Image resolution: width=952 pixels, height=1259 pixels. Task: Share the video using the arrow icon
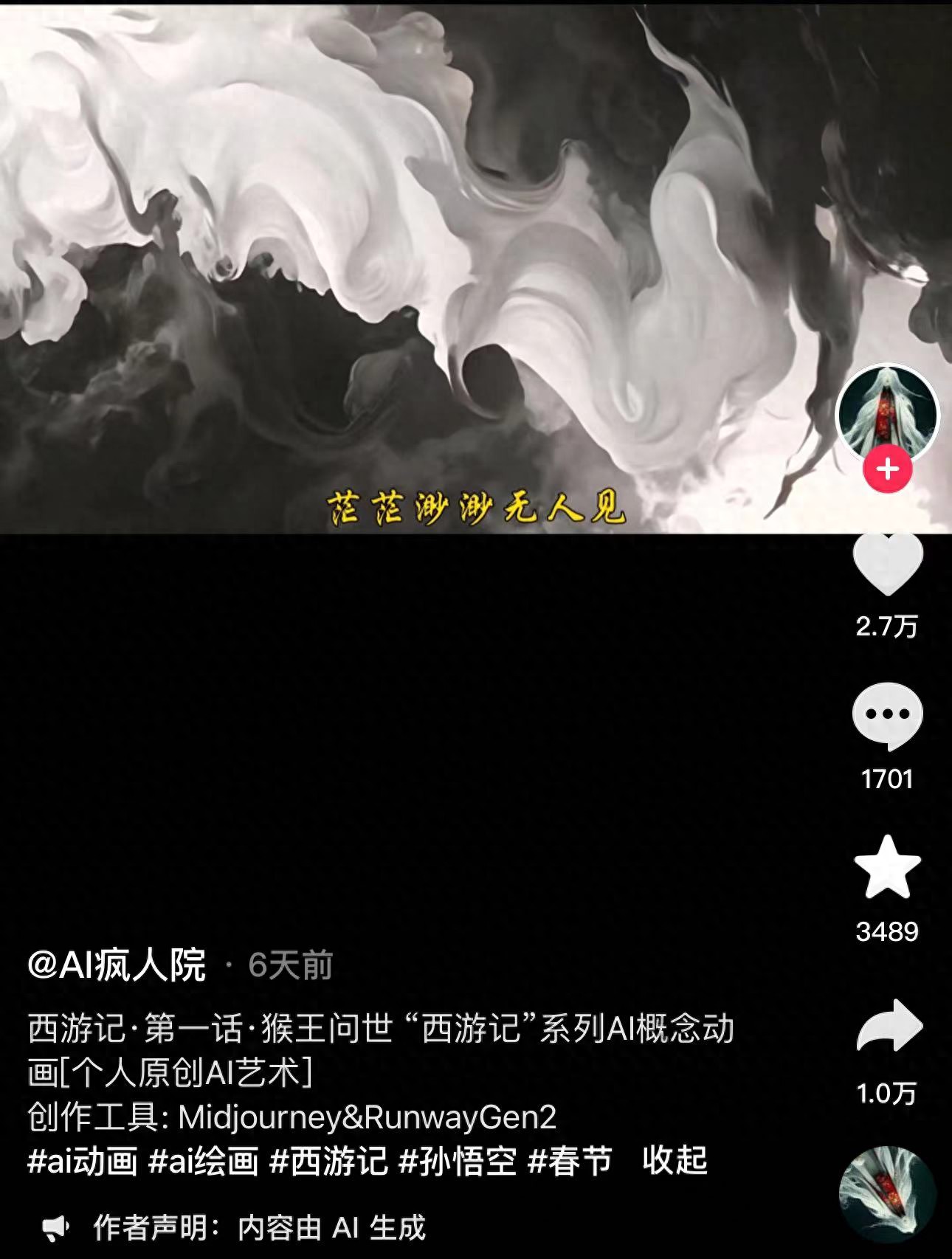(x=889, y=1025)
